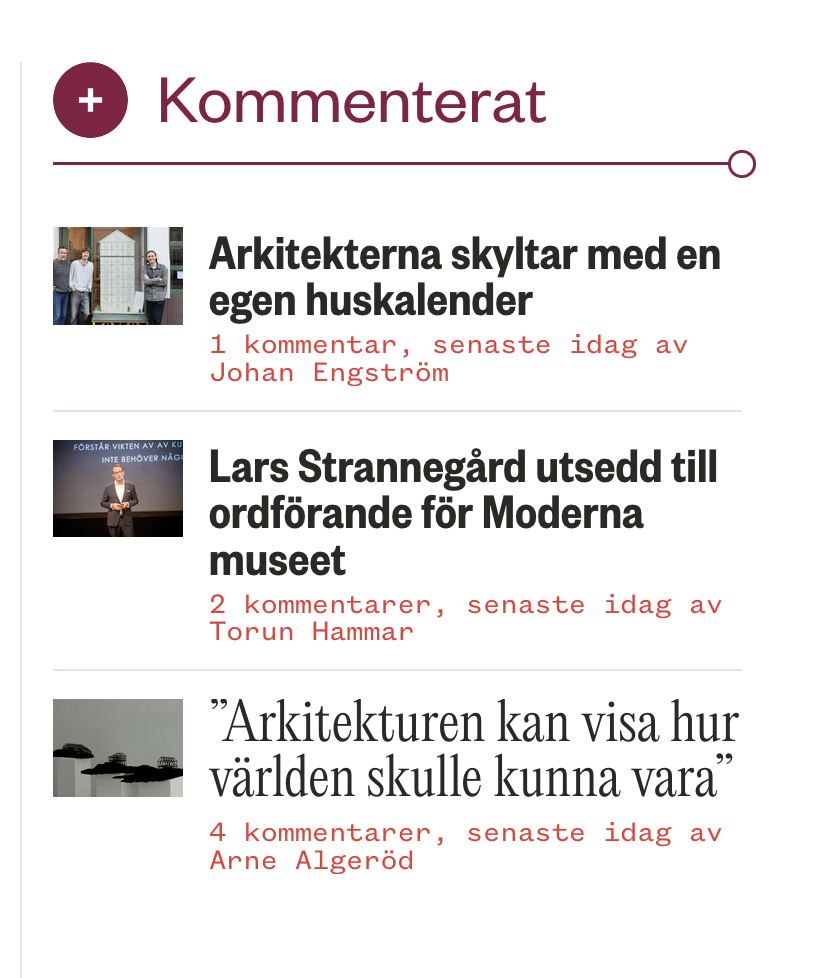Tap the architecture models thumbnail
This screenshot has height=978, width=840.
(118, 748)
